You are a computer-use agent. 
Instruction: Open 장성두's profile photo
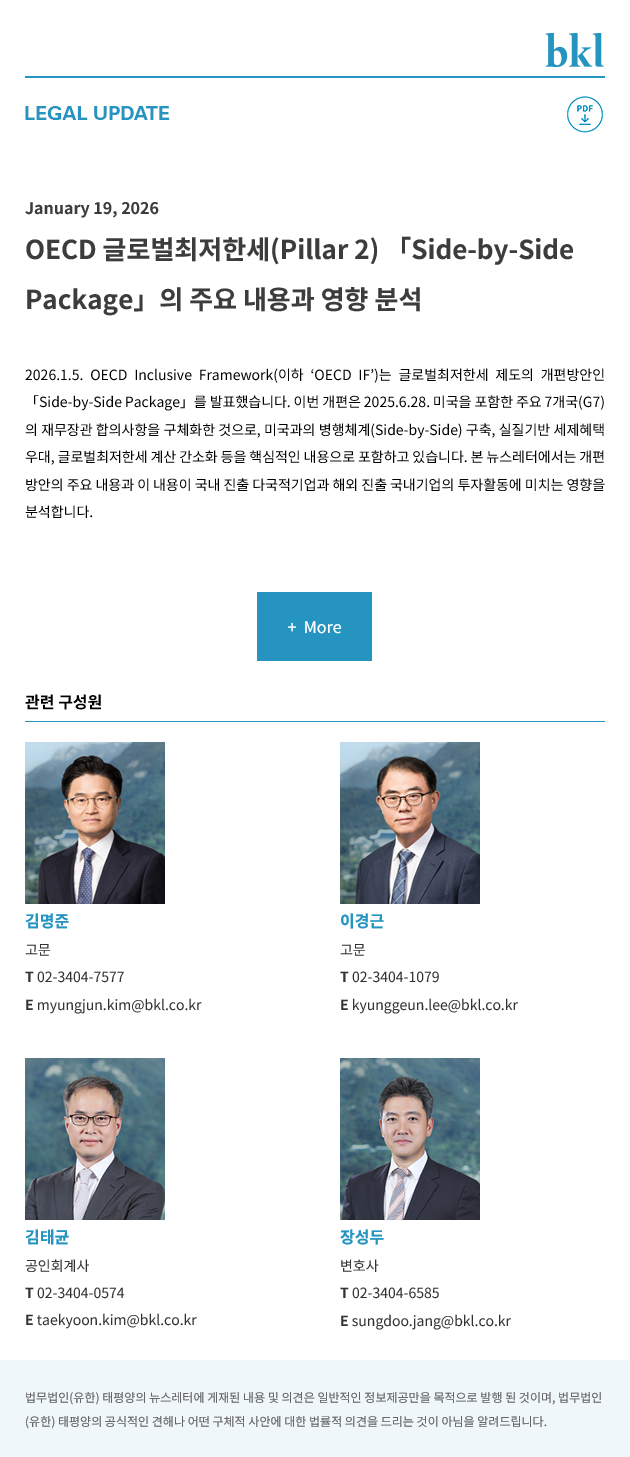pos(410,1139)
